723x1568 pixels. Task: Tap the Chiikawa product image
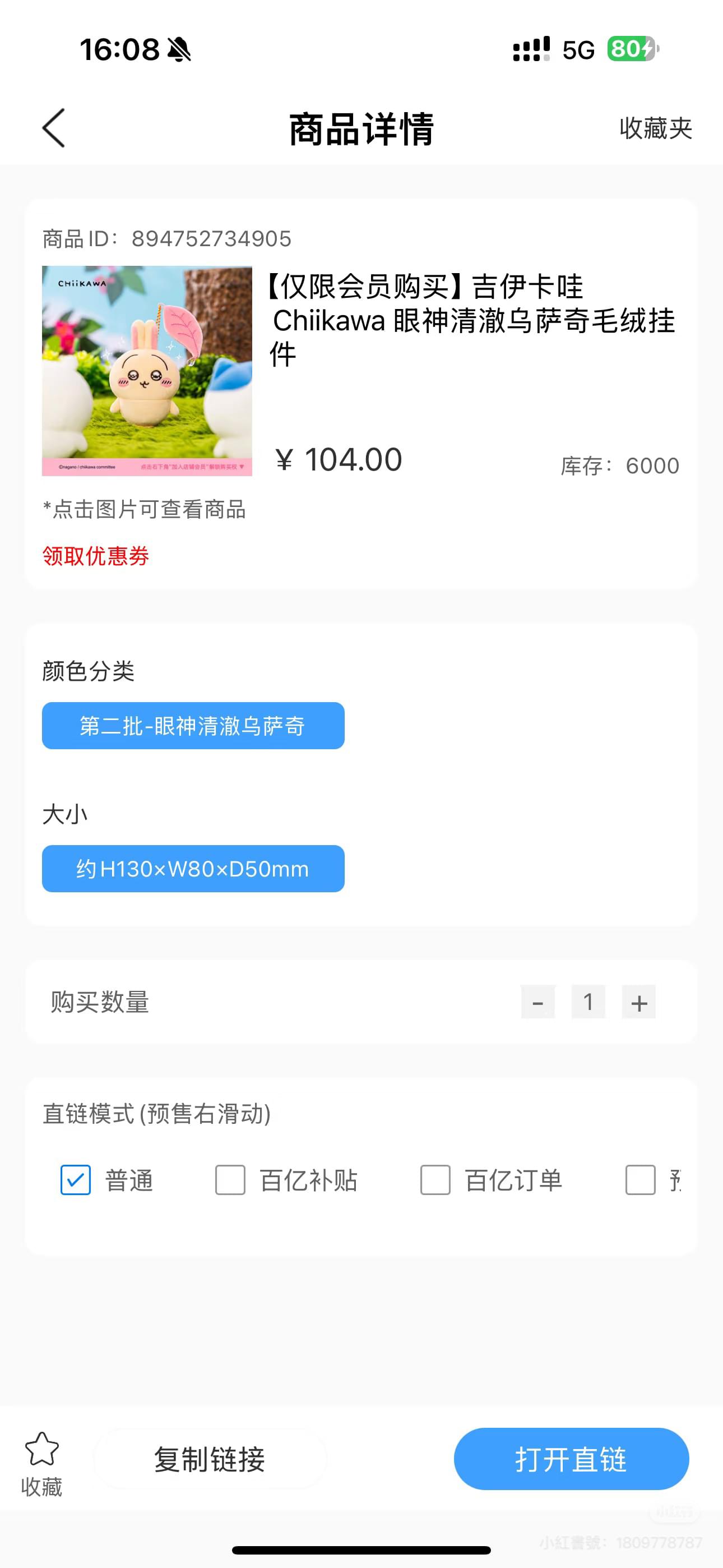point(147,371)
